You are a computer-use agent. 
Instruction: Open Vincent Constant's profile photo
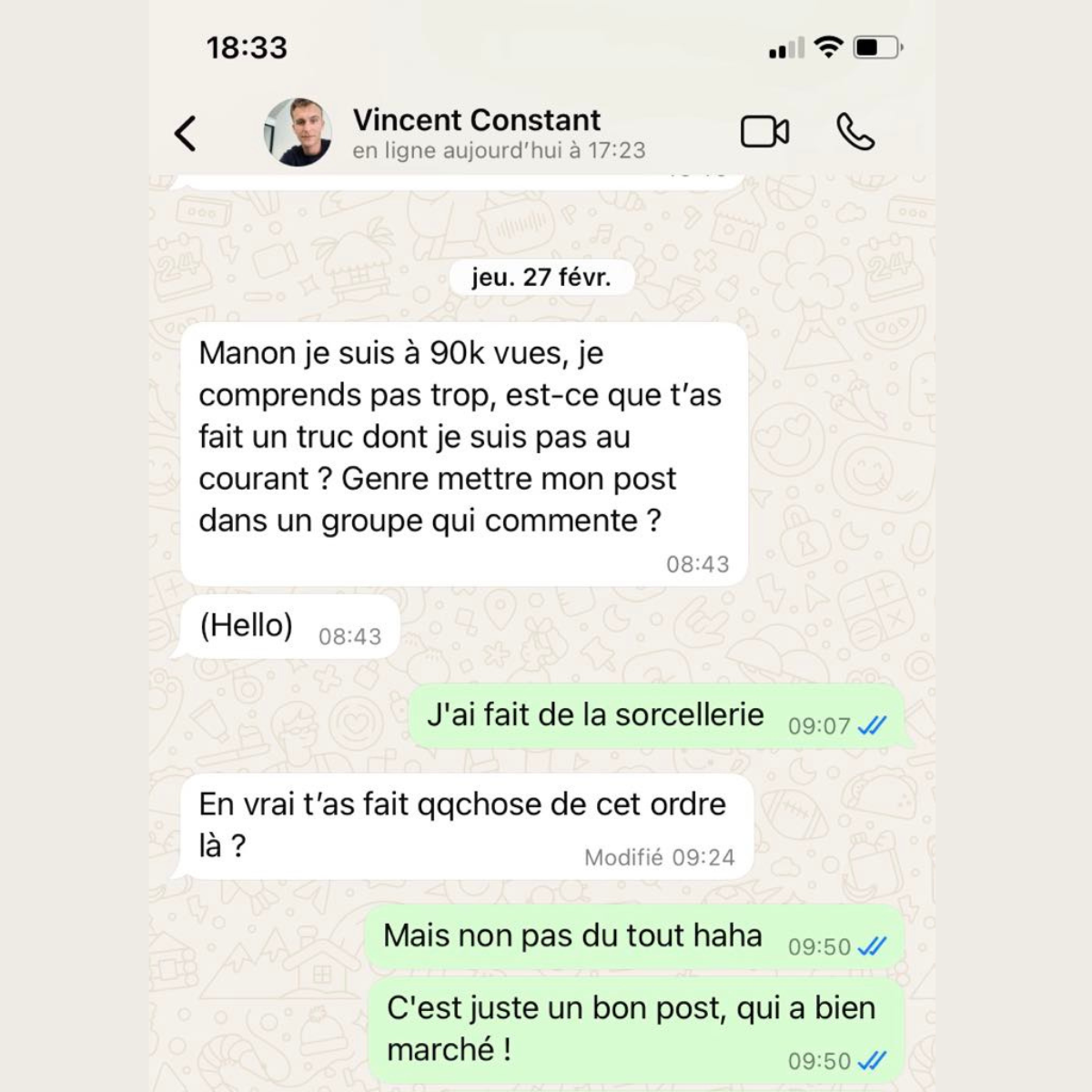tap(298, 133)
